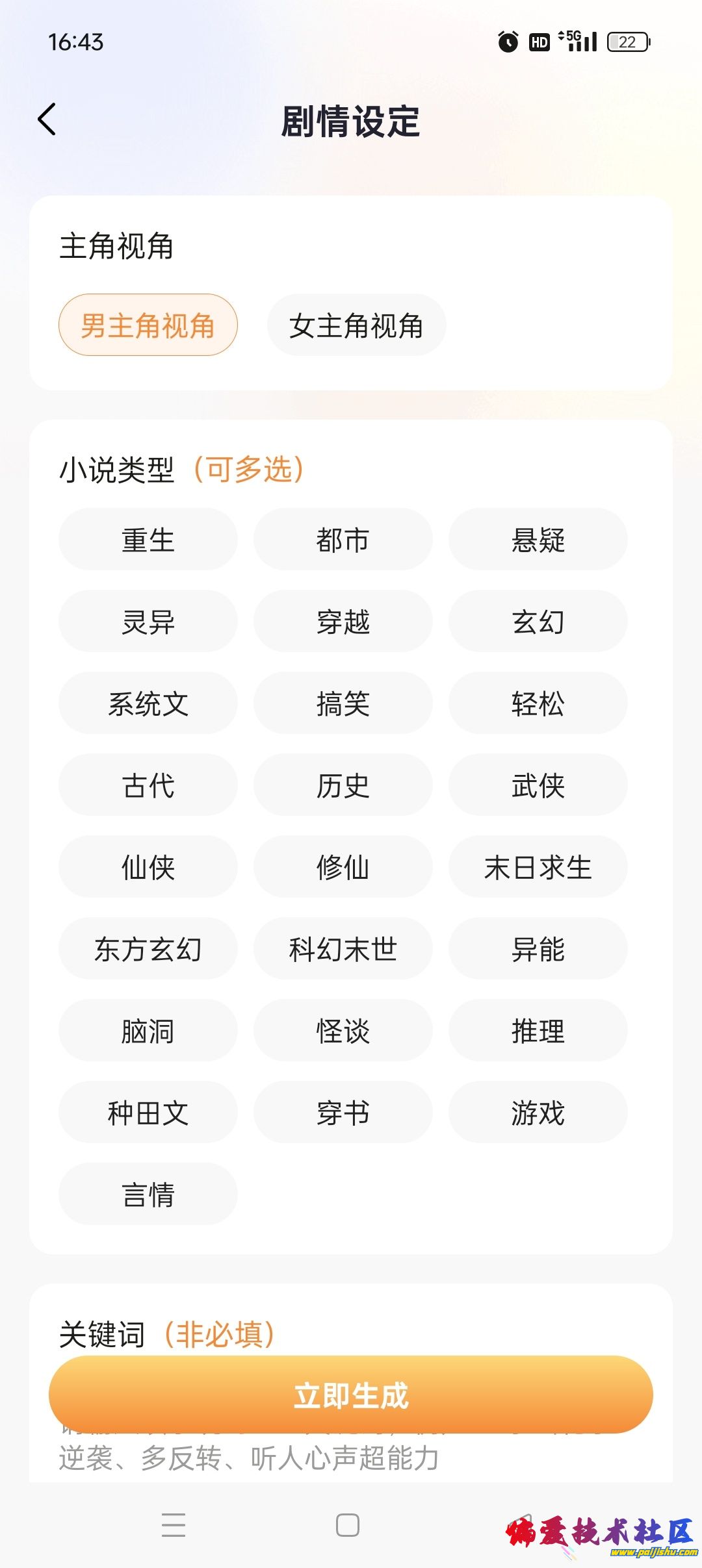Add 玄幻 to novel types

[x=538, y=622]
